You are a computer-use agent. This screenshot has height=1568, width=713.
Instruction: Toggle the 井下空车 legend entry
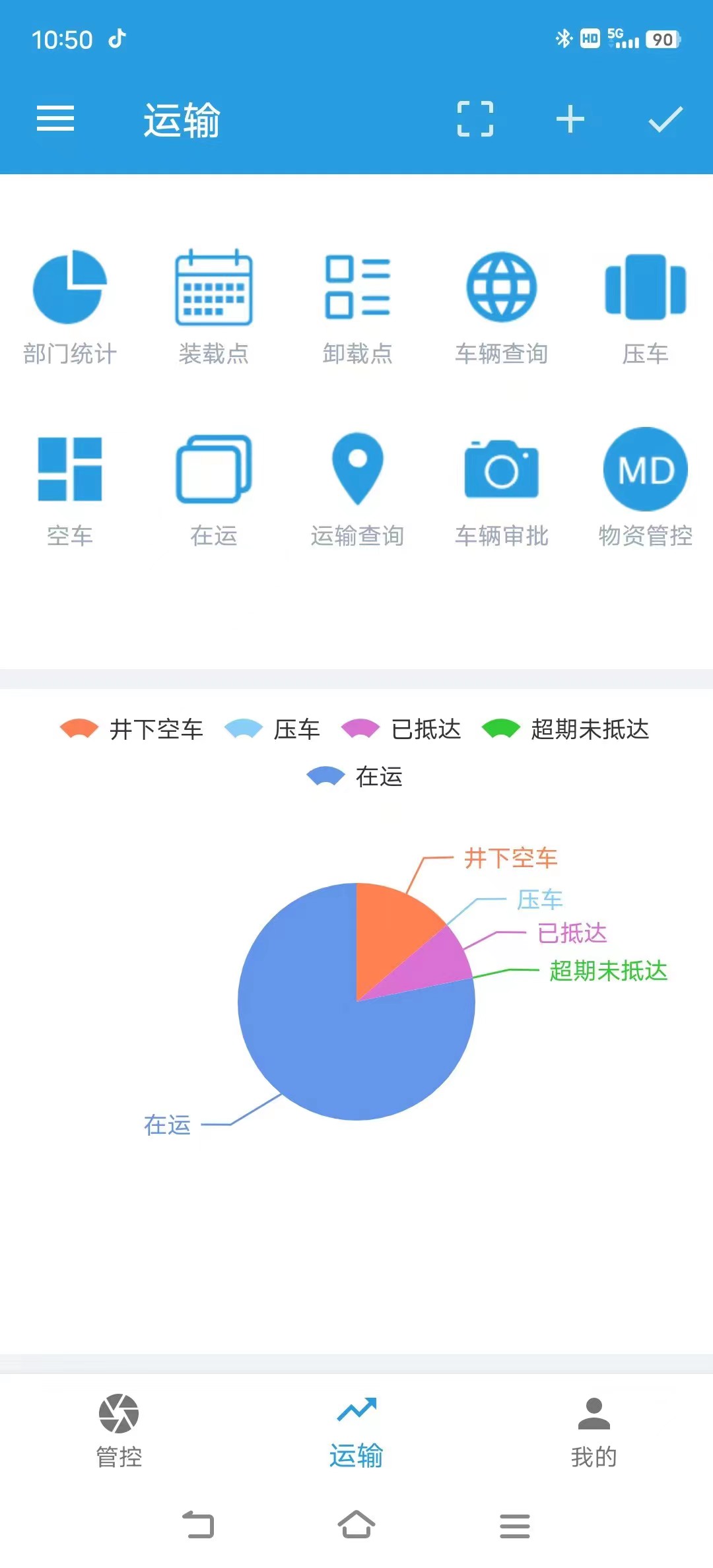coord(132,730)
